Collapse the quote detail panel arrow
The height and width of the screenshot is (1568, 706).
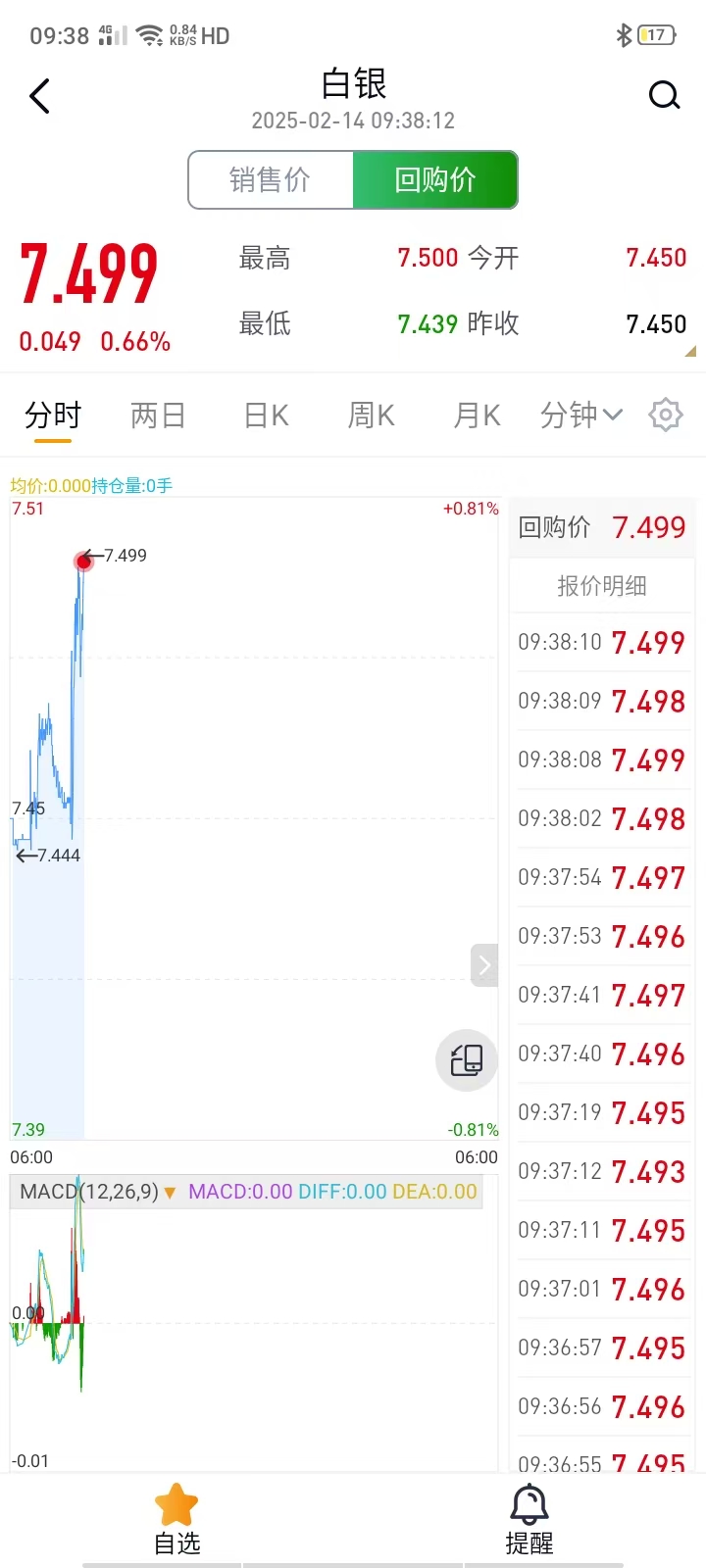[x=484, y=965]
